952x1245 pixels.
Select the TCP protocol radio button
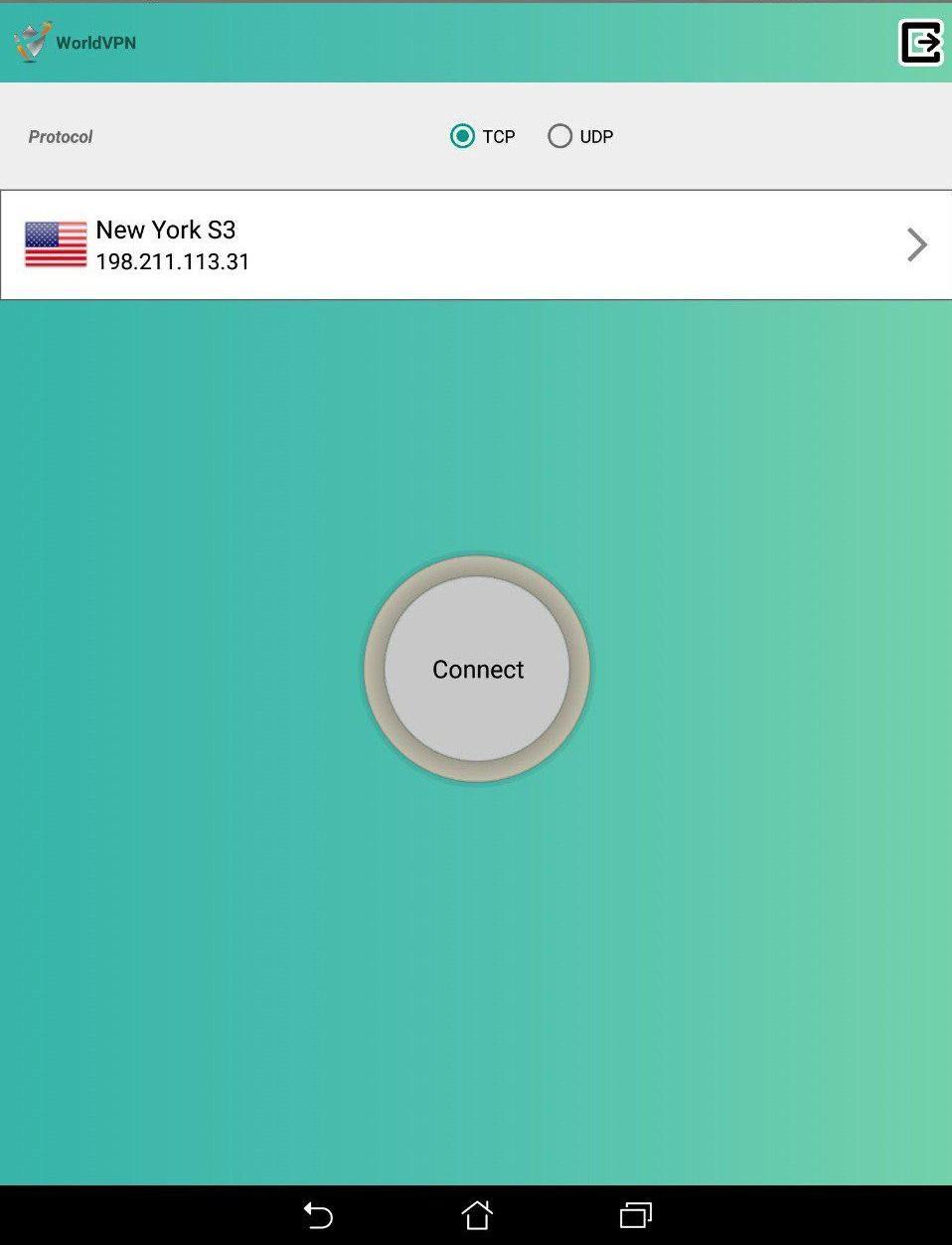[462, 136]
